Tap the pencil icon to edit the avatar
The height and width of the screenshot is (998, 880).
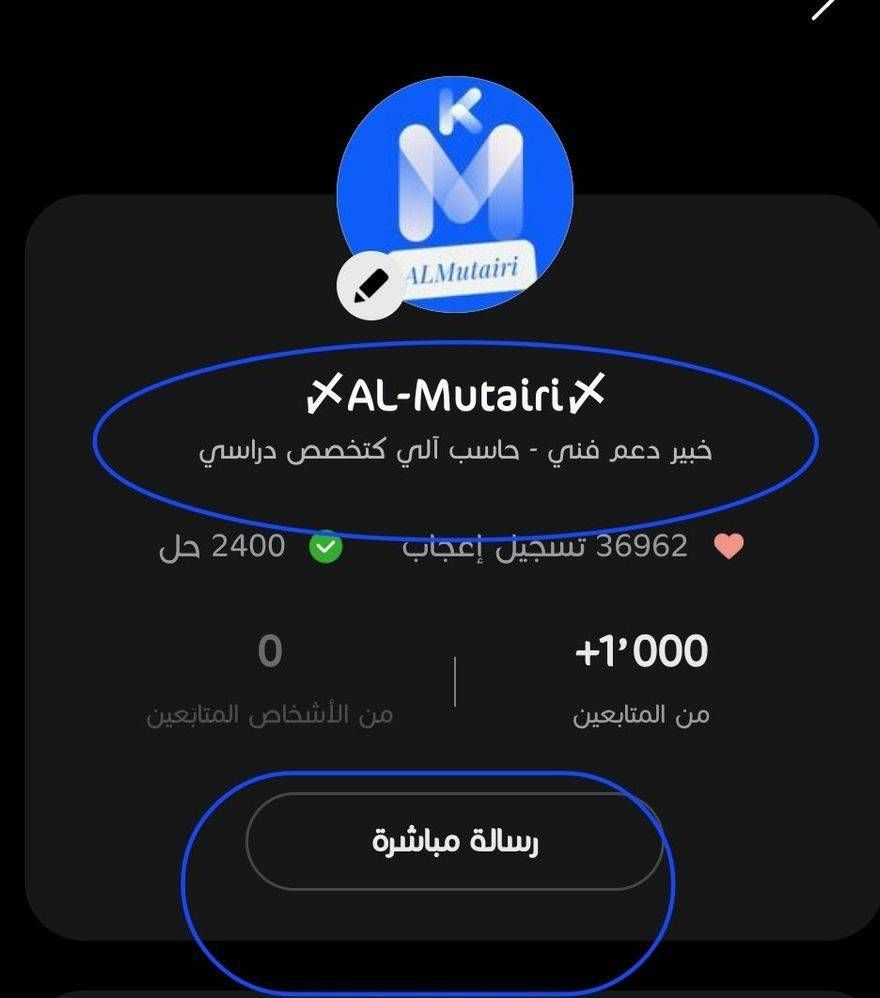pos(370,287)
